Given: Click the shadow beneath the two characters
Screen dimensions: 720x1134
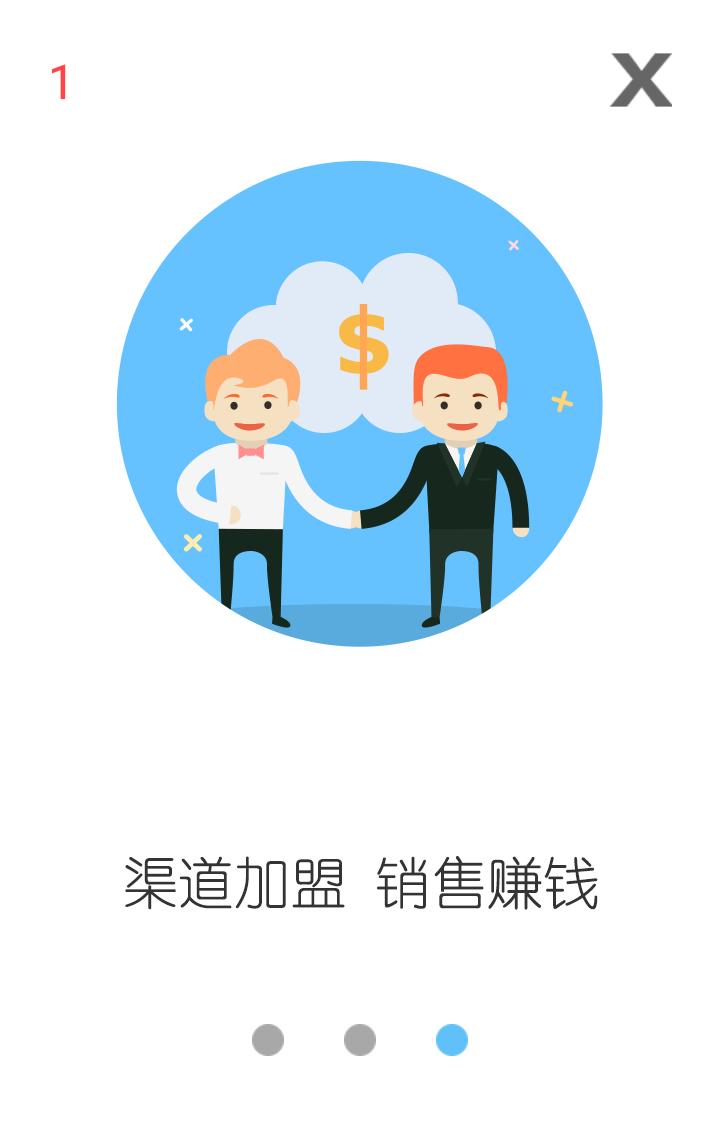Looking at the screenshot, I should 360,614.
